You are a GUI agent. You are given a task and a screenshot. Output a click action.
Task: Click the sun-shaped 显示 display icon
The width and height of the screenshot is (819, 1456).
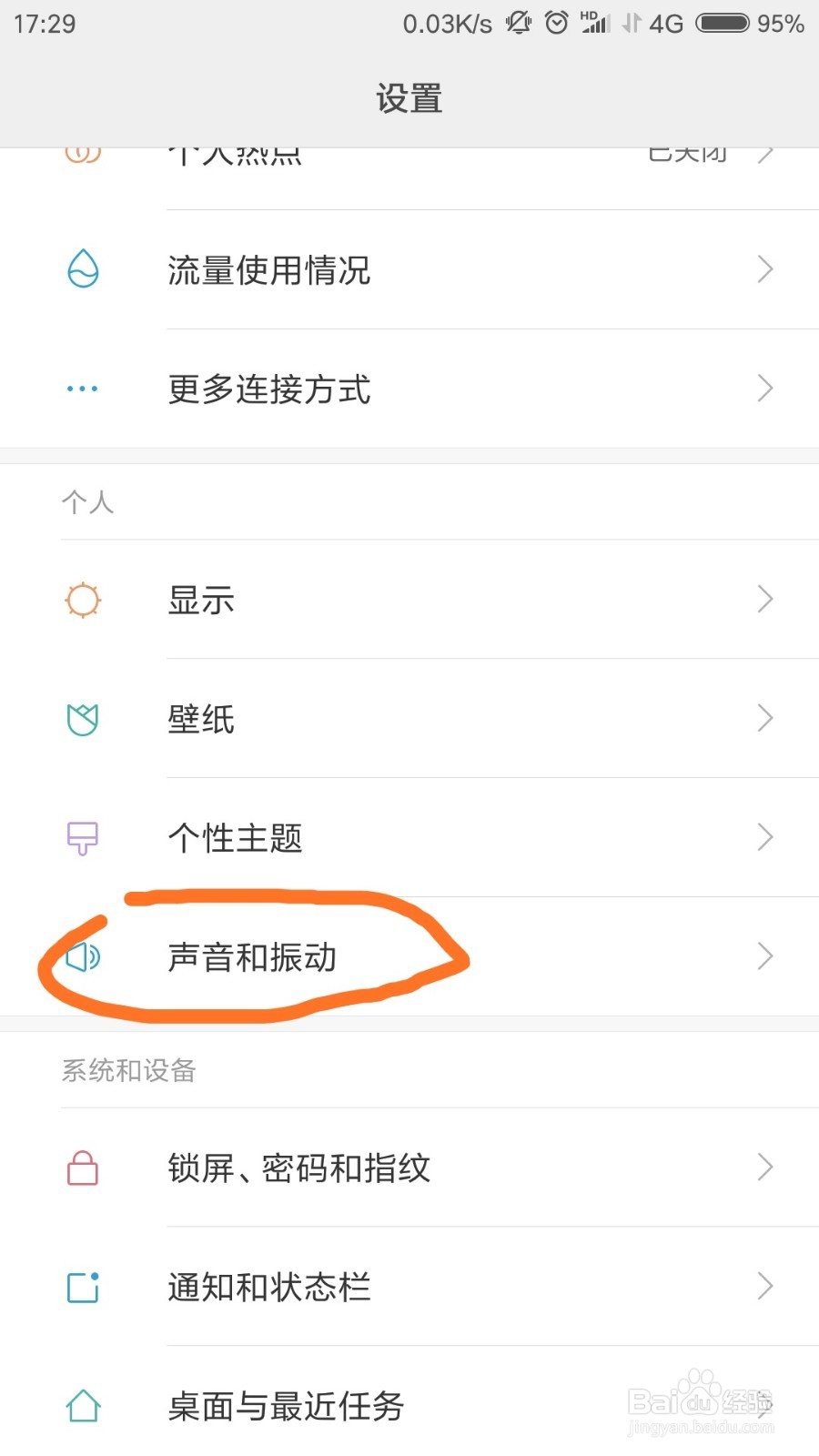(82, 599)
